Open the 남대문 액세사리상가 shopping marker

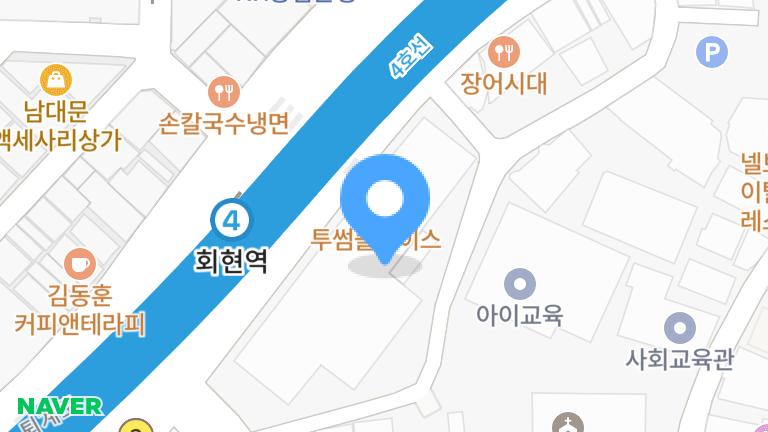pos(56,79)
